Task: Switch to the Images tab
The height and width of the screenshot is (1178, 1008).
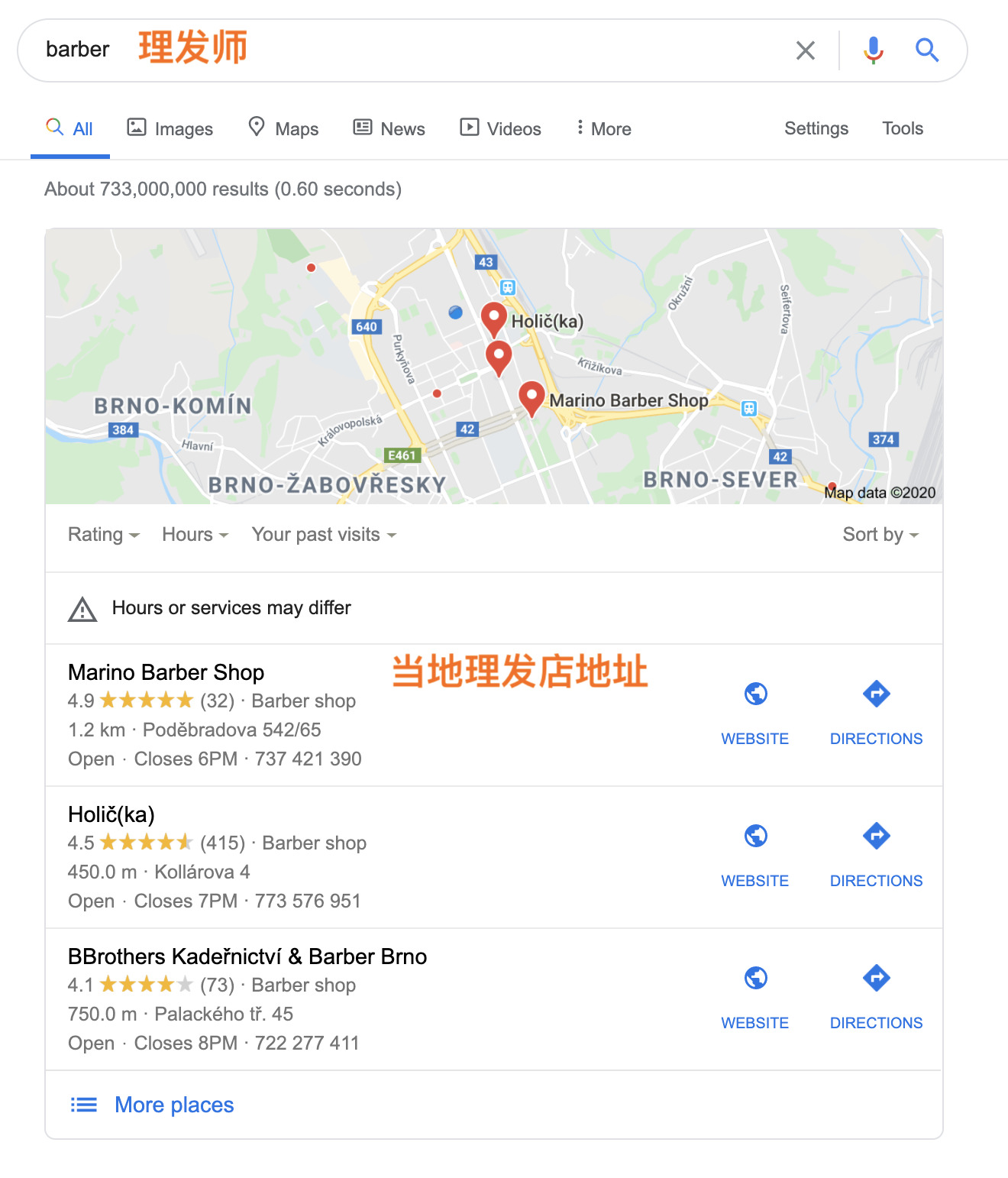Action: click(170, 128)
